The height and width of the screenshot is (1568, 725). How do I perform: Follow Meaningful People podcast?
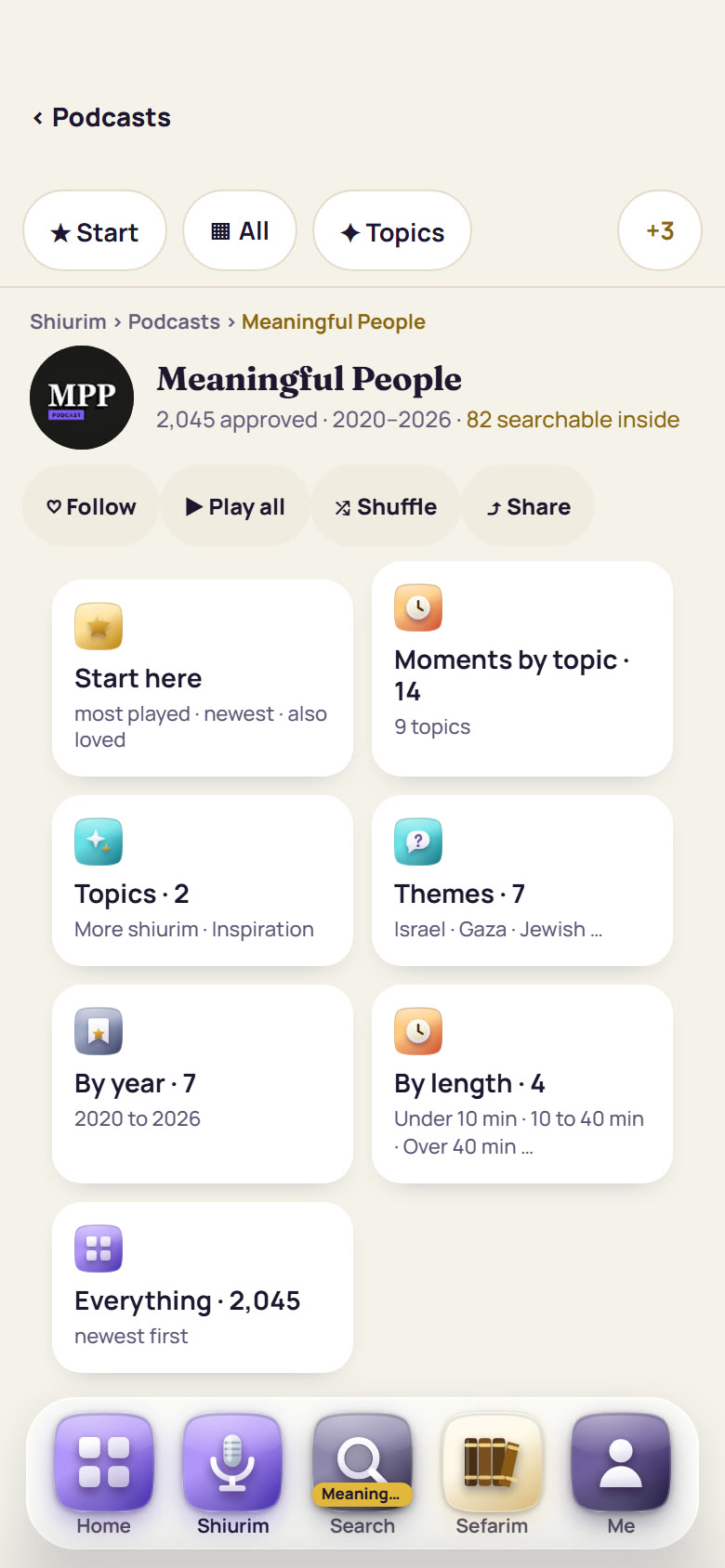tap(91, 506)
